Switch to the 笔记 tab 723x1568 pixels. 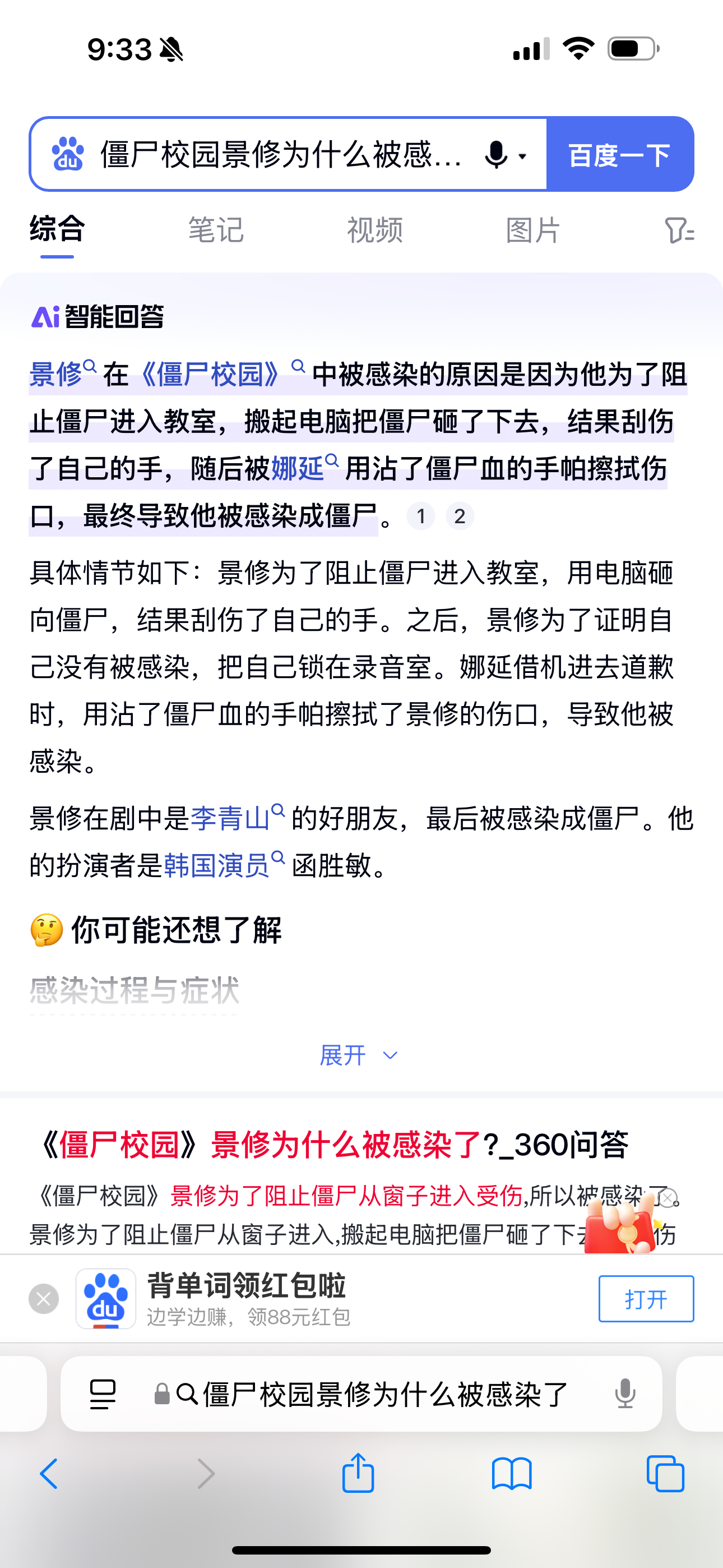(215, 230)
